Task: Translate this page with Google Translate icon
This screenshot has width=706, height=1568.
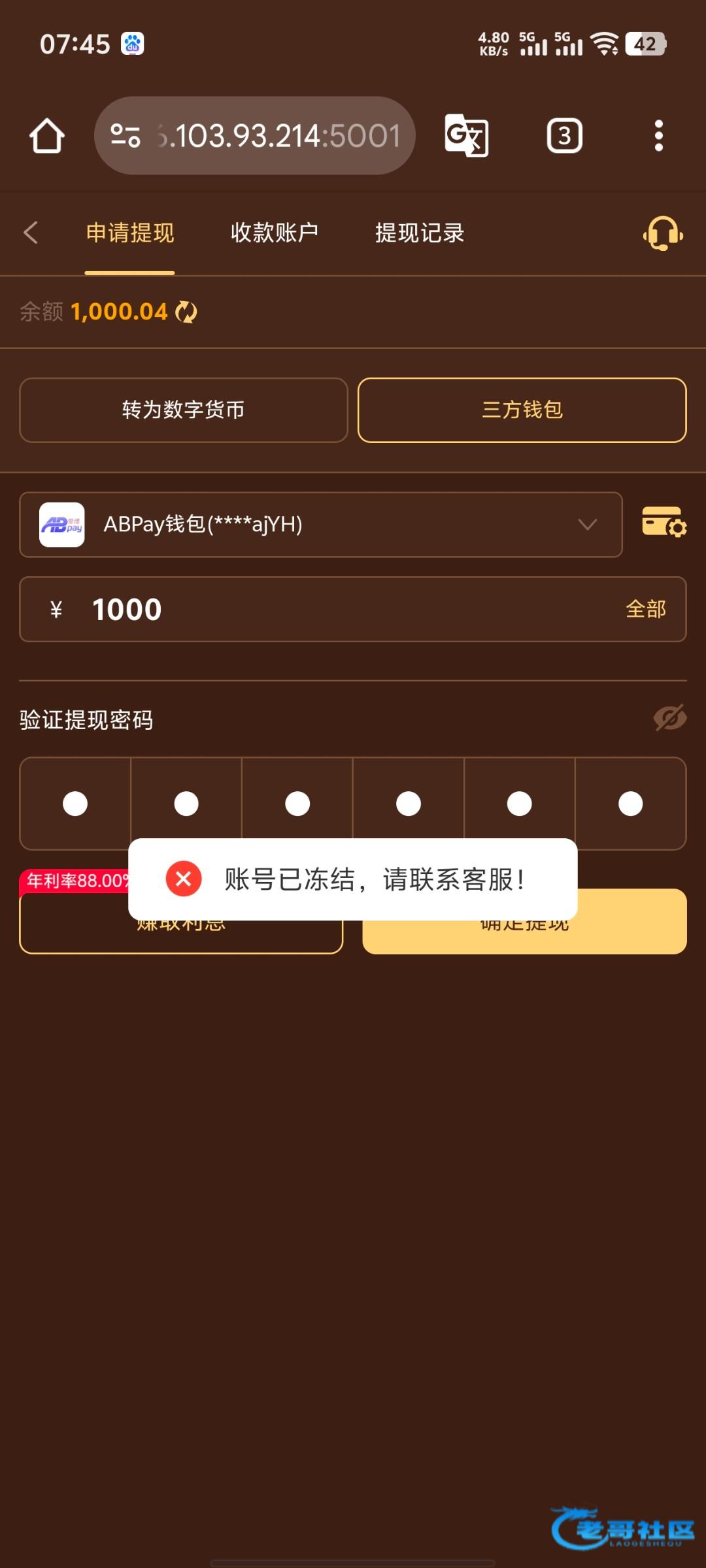Action: (466, 136)
